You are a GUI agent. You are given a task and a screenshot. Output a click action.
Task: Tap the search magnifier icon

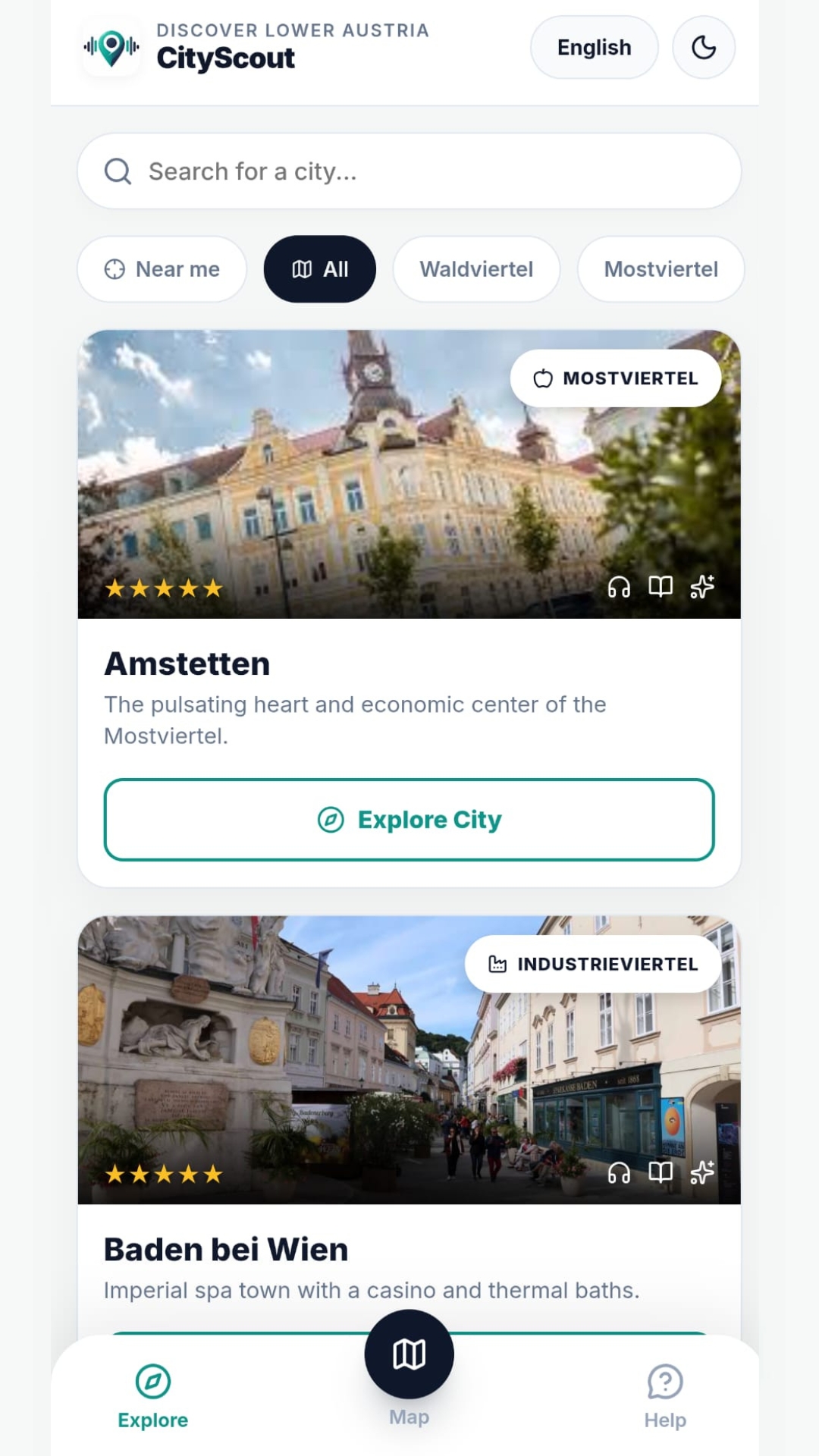click(x=117, y=171)
